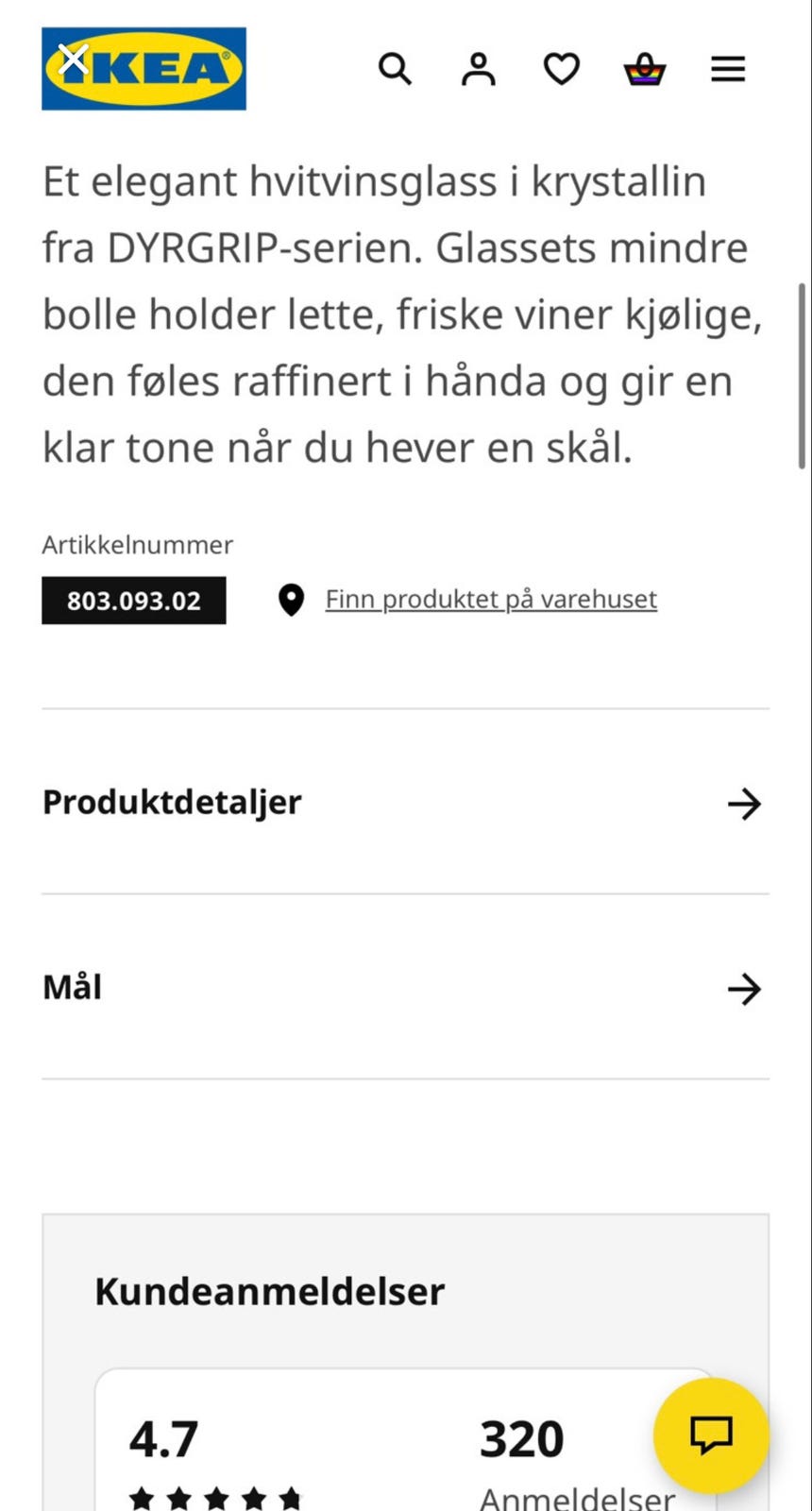Expand the Mål section arrow

pyautogui.click(x=746, y=989)
